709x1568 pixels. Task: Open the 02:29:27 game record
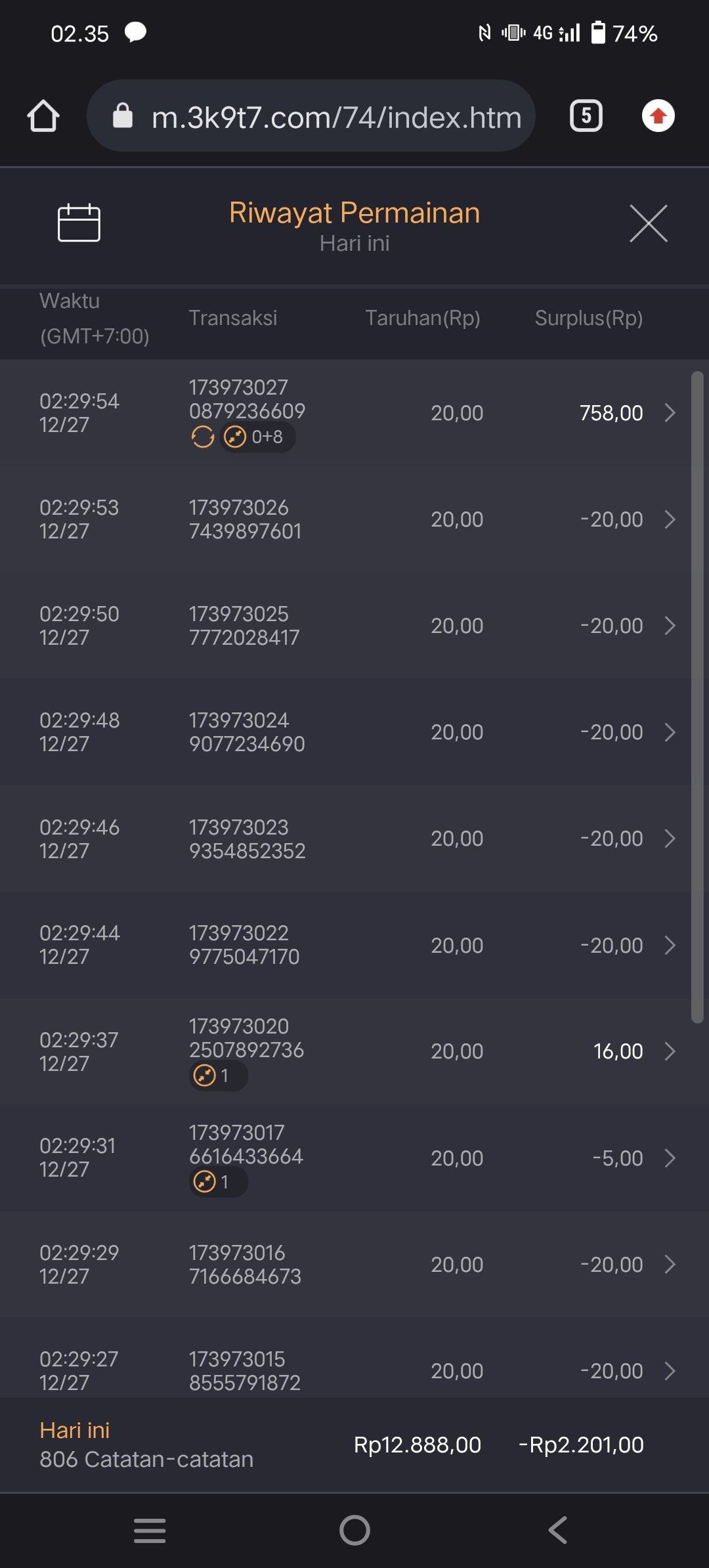coord(669,1371)
